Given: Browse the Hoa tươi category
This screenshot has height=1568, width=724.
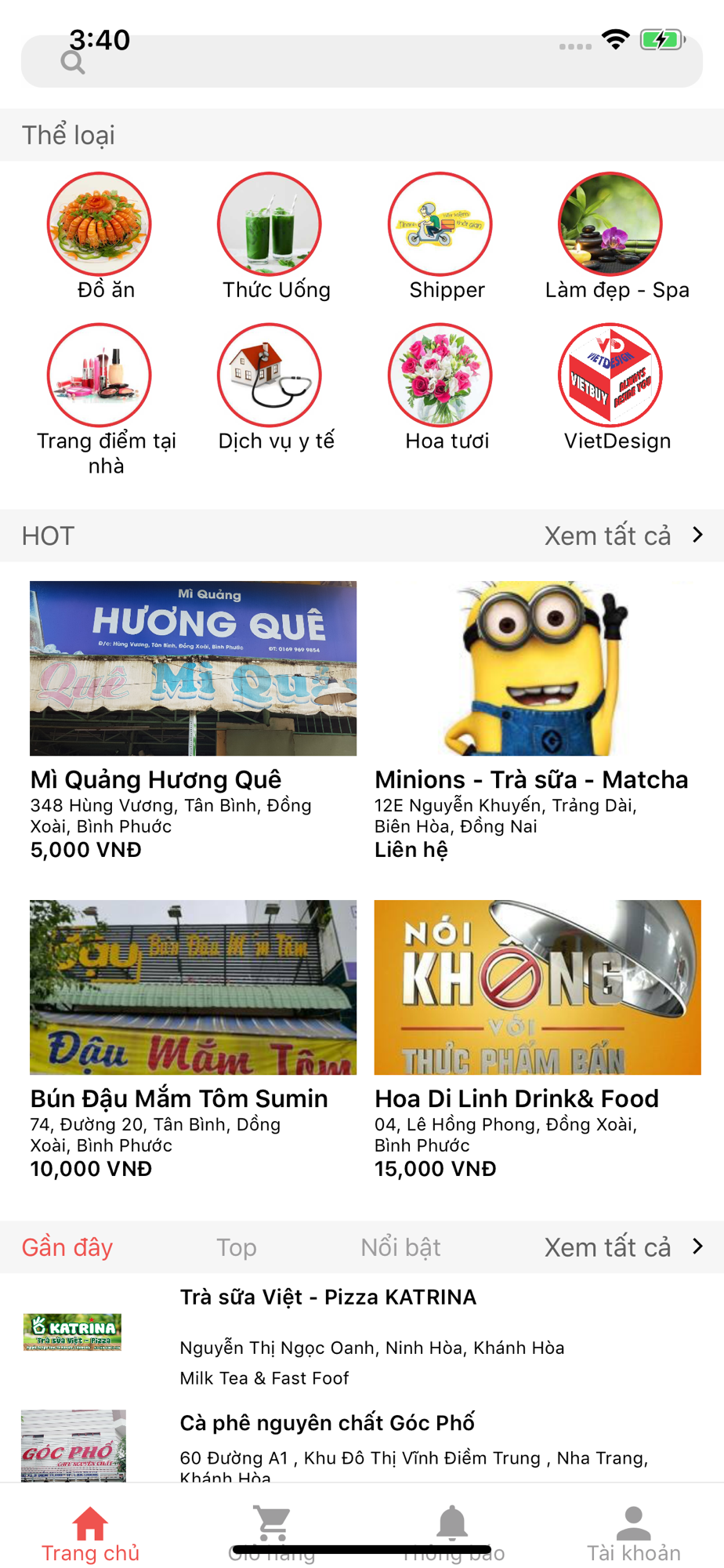Looking at the screenshot, I should coord(440,376).
